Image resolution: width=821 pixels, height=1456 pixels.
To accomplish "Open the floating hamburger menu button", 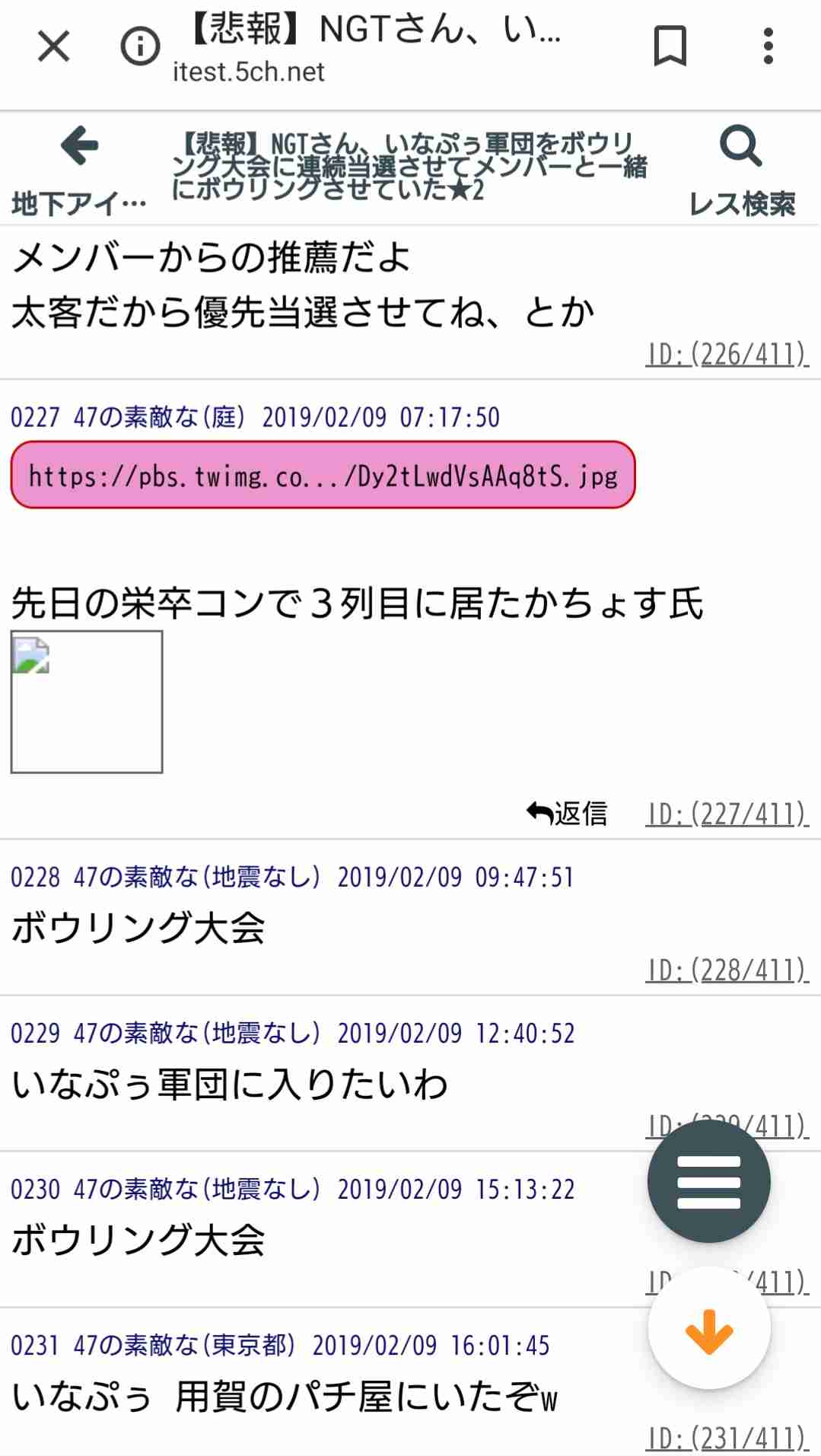I will [708, 1182].
